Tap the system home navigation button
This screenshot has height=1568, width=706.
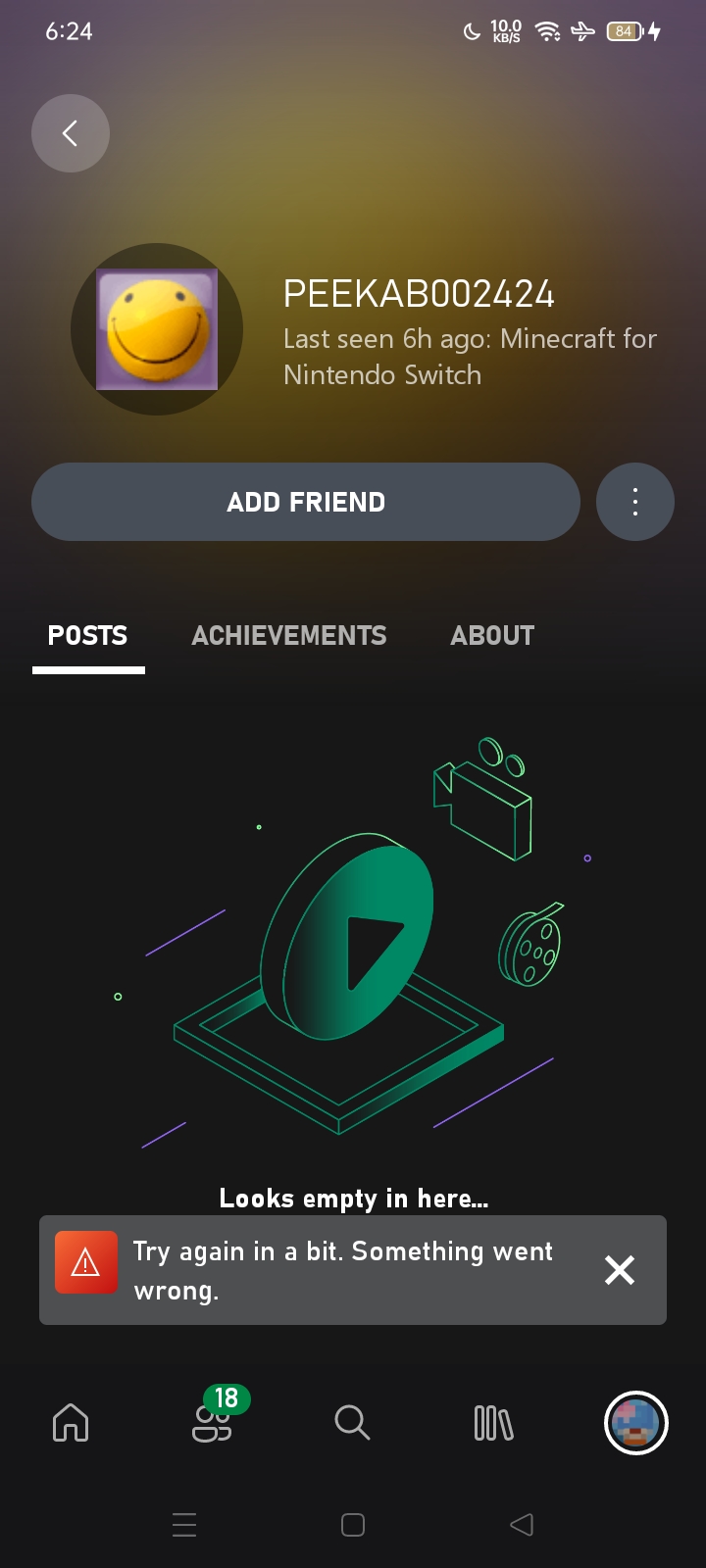point(353,1524)
